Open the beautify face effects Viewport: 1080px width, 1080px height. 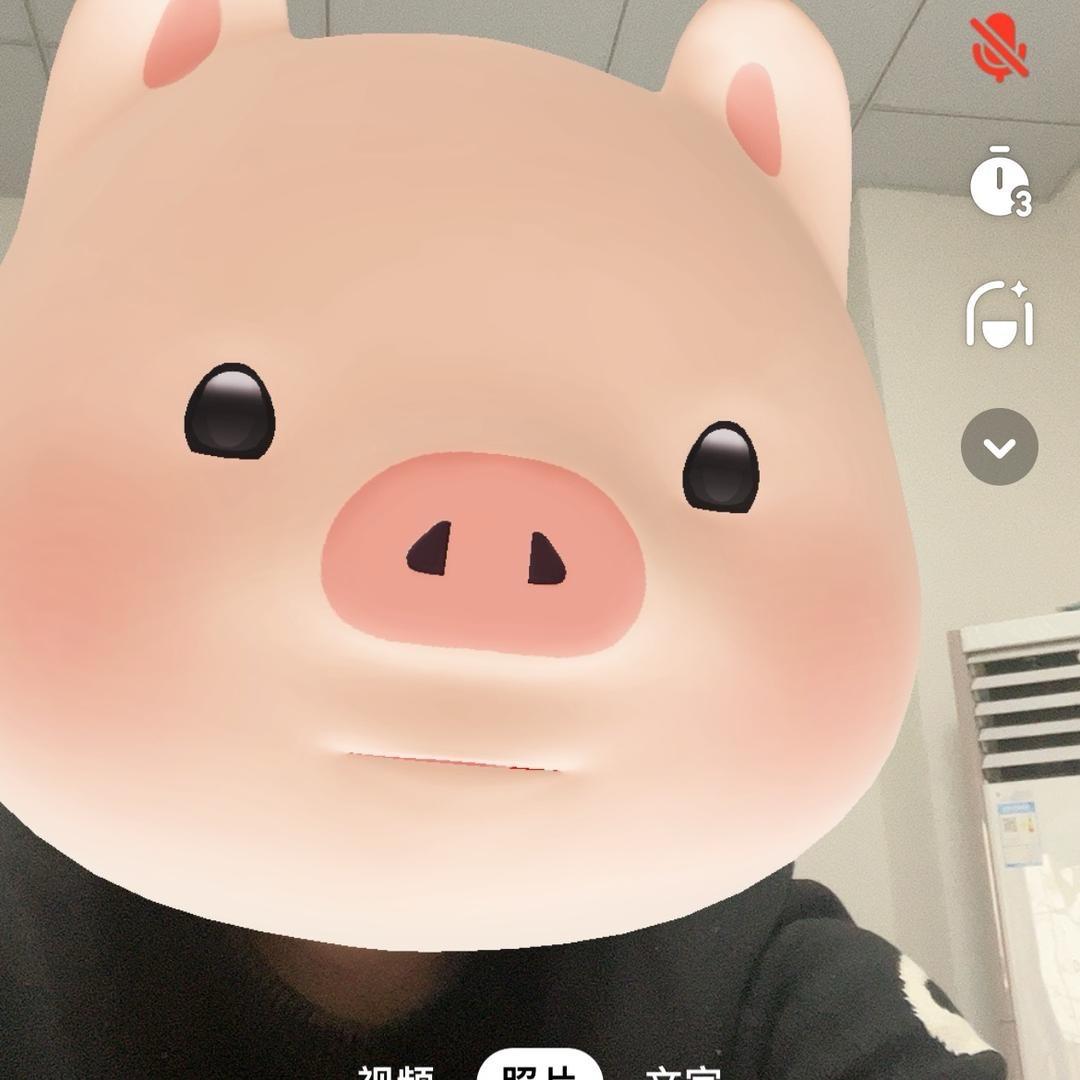pyautogui.click(x=1000, y=314)
